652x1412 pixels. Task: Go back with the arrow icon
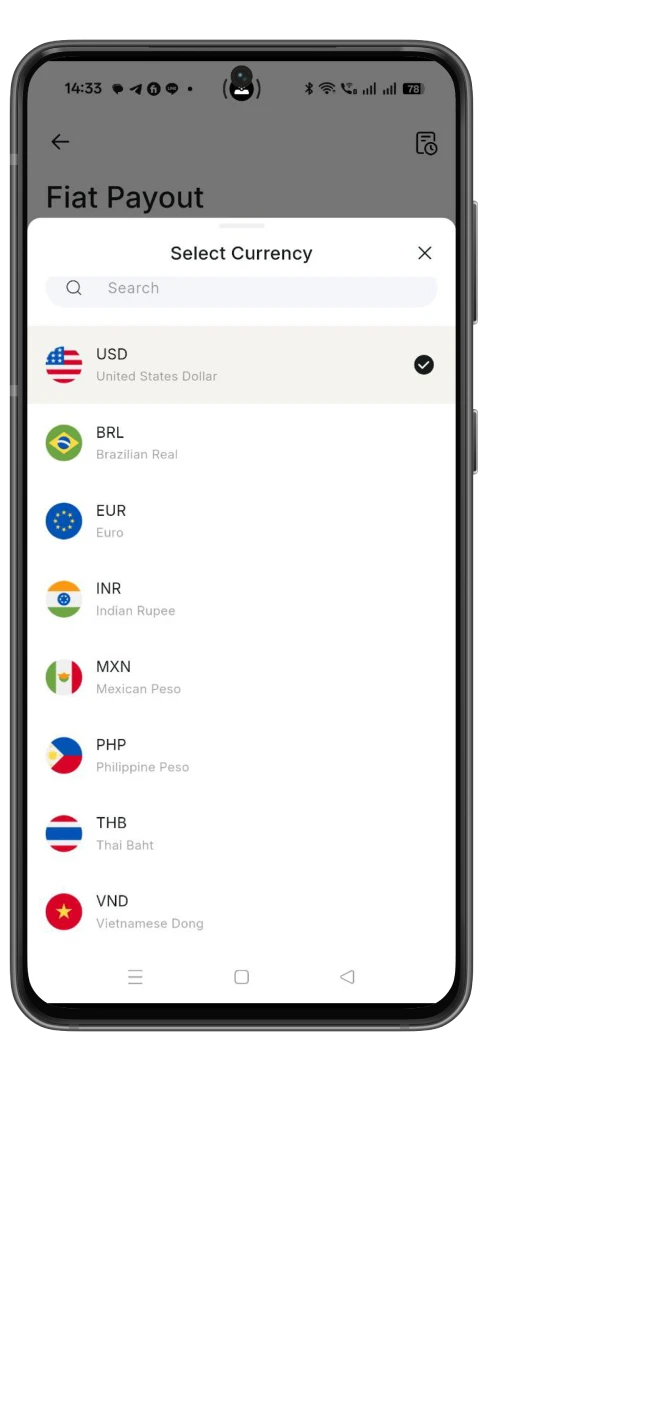tap(61, 142)
